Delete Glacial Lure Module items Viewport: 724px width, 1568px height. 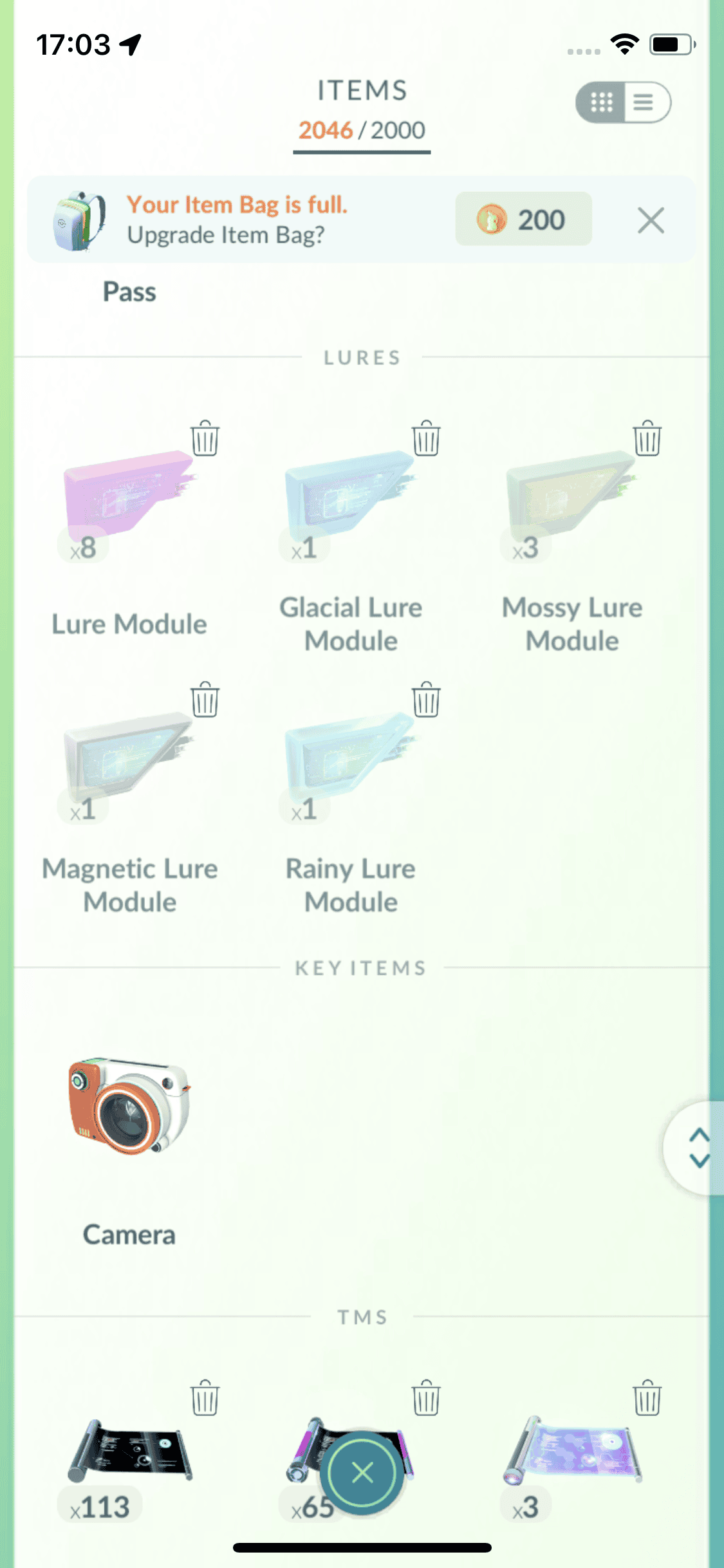point(426,439)
